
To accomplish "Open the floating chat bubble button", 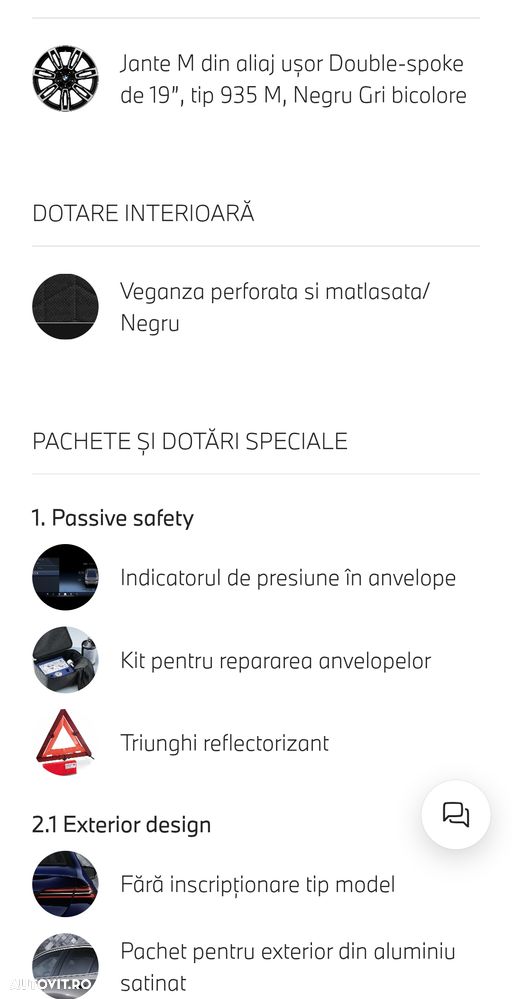I will tap(456, 814).
